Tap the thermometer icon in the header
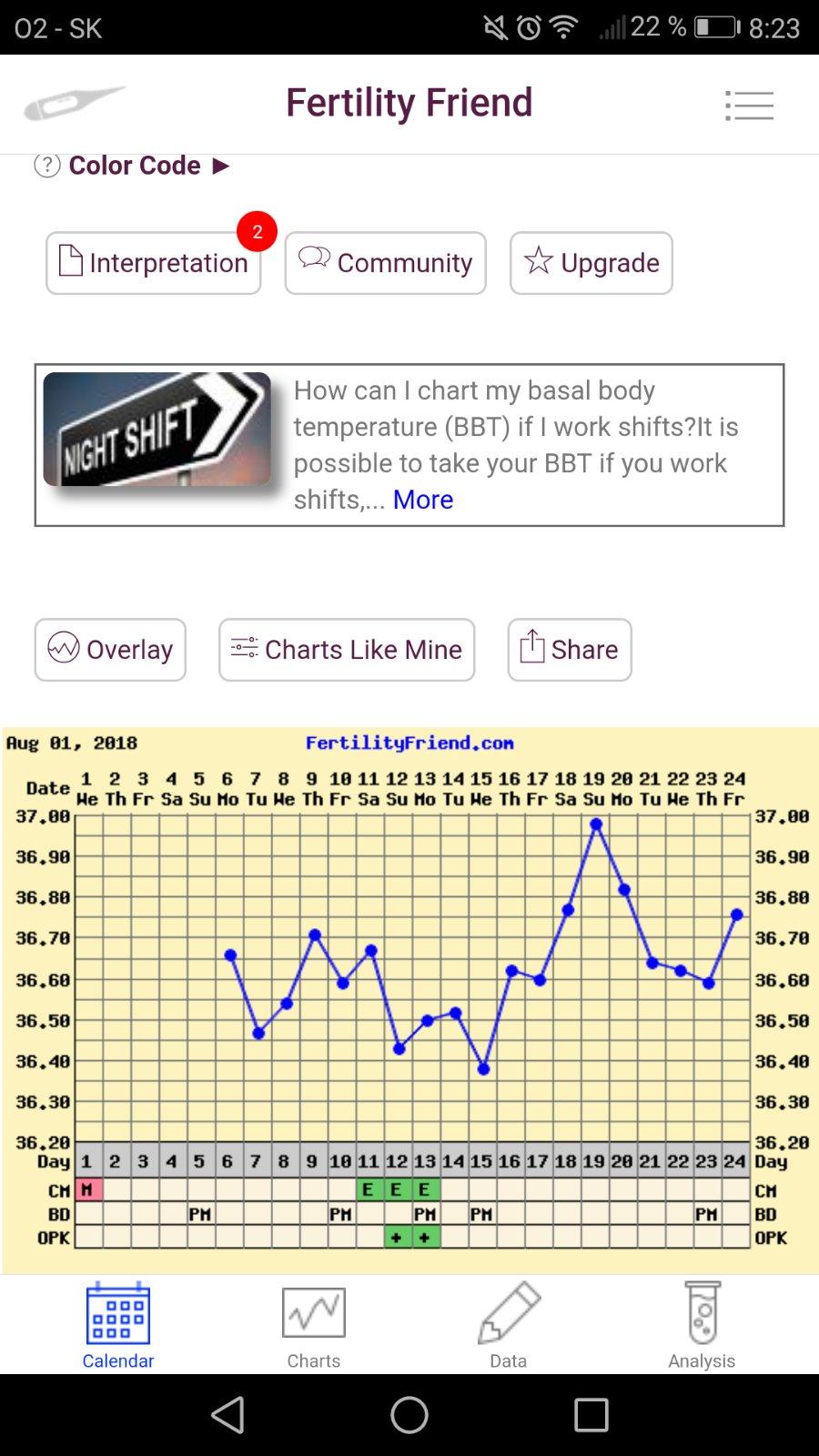Image resolution: width=819 pixels, height=1456 pixels. coord(73,103)
